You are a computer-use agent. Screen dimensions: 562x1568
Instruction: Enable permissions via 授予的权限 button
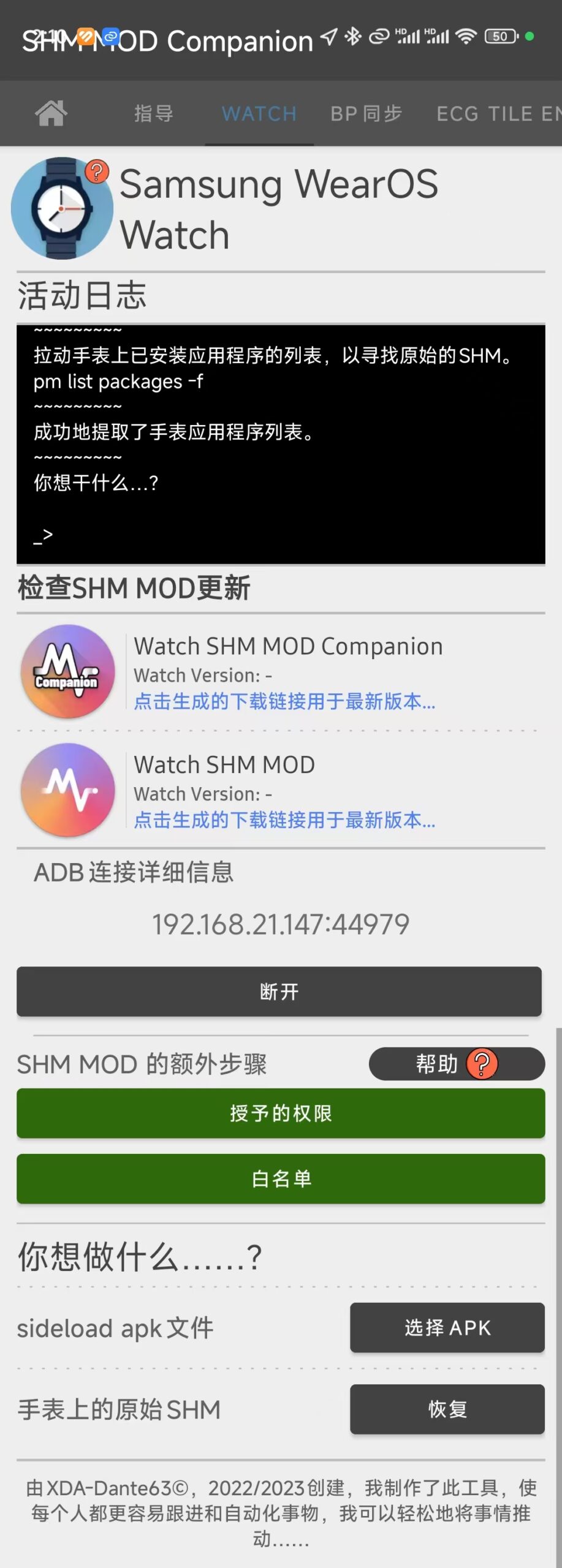pyautogui.click(x=281, y=1114)
